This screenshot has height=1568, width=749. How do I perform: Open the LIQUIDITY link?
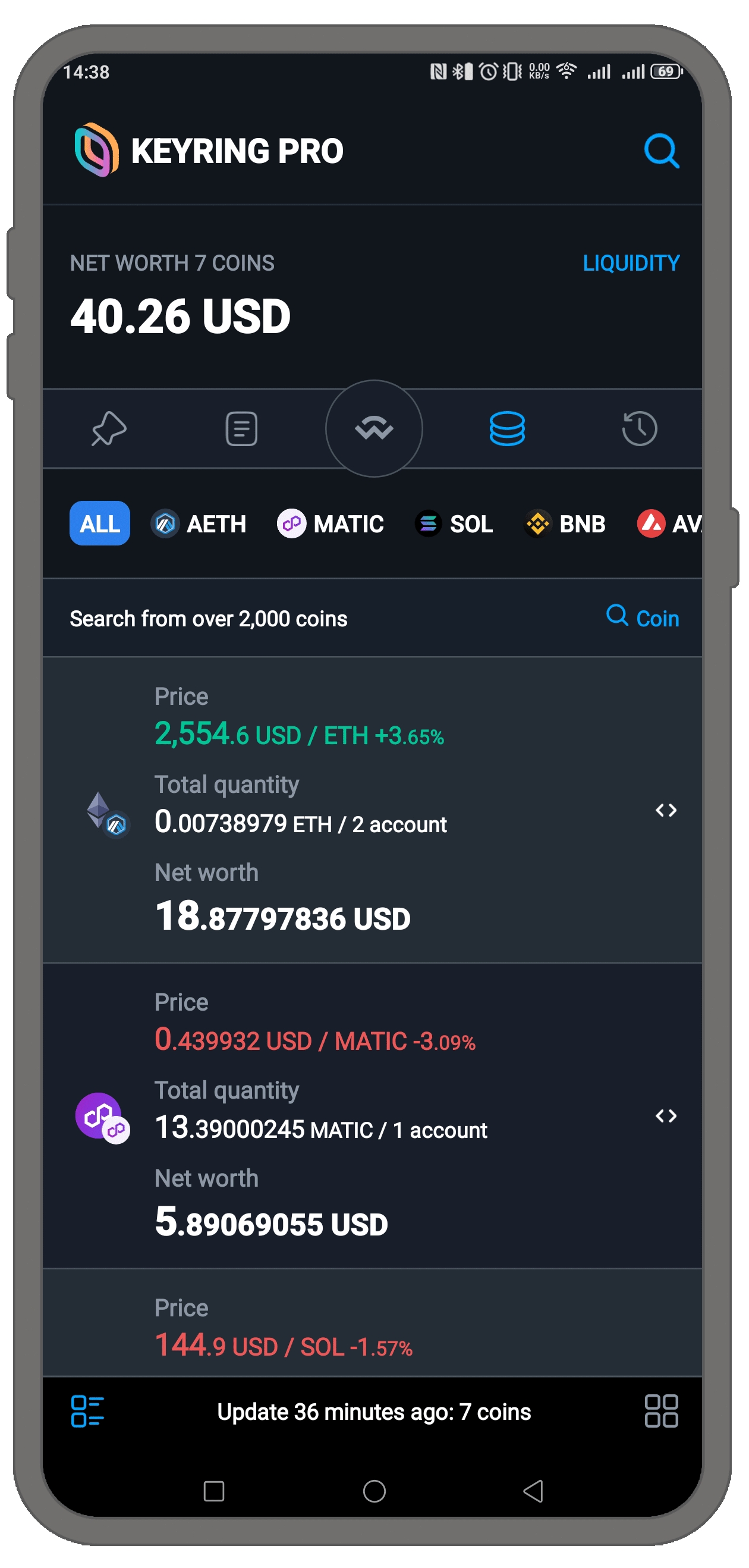(x=630, y=263)
